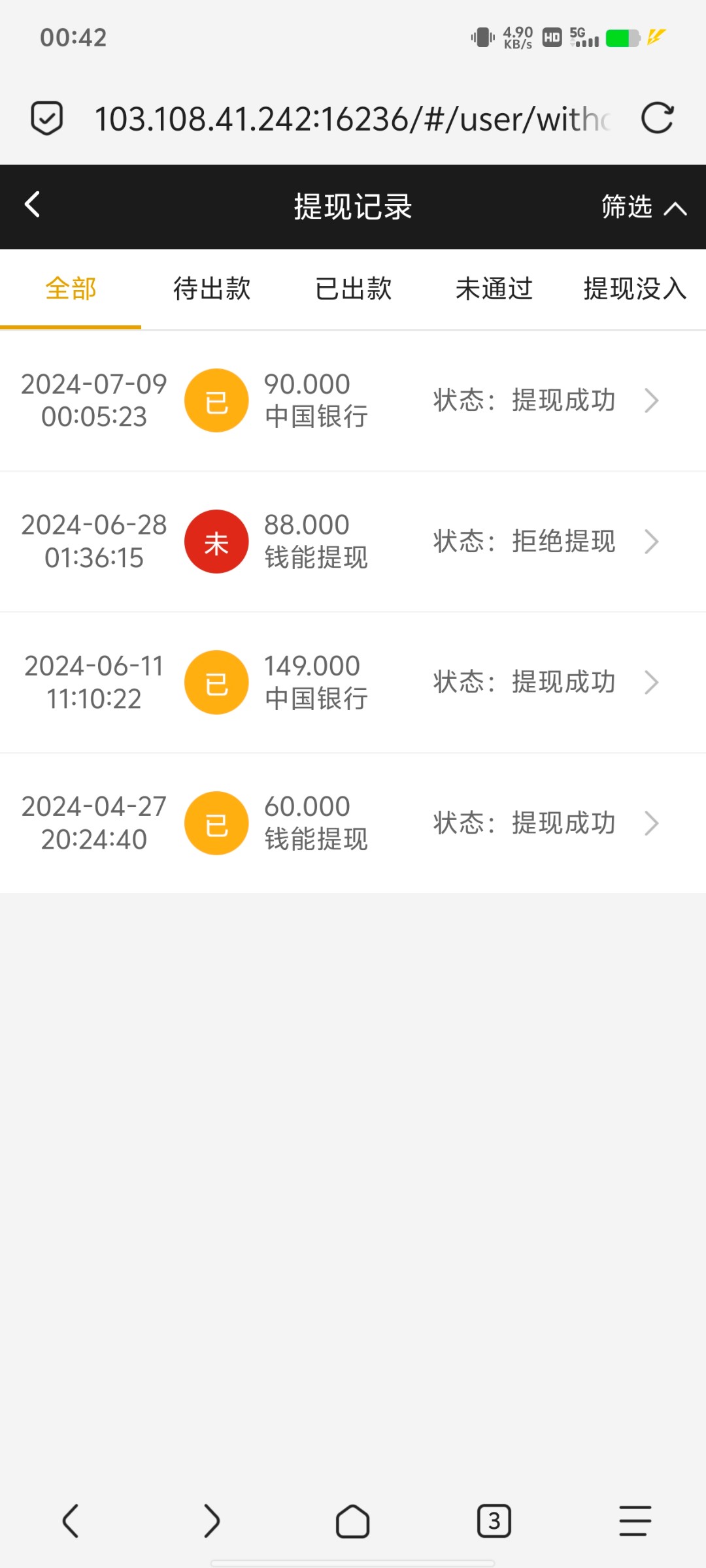
Task: Check the site security shield icon
Action: click(x=47, y=118)
